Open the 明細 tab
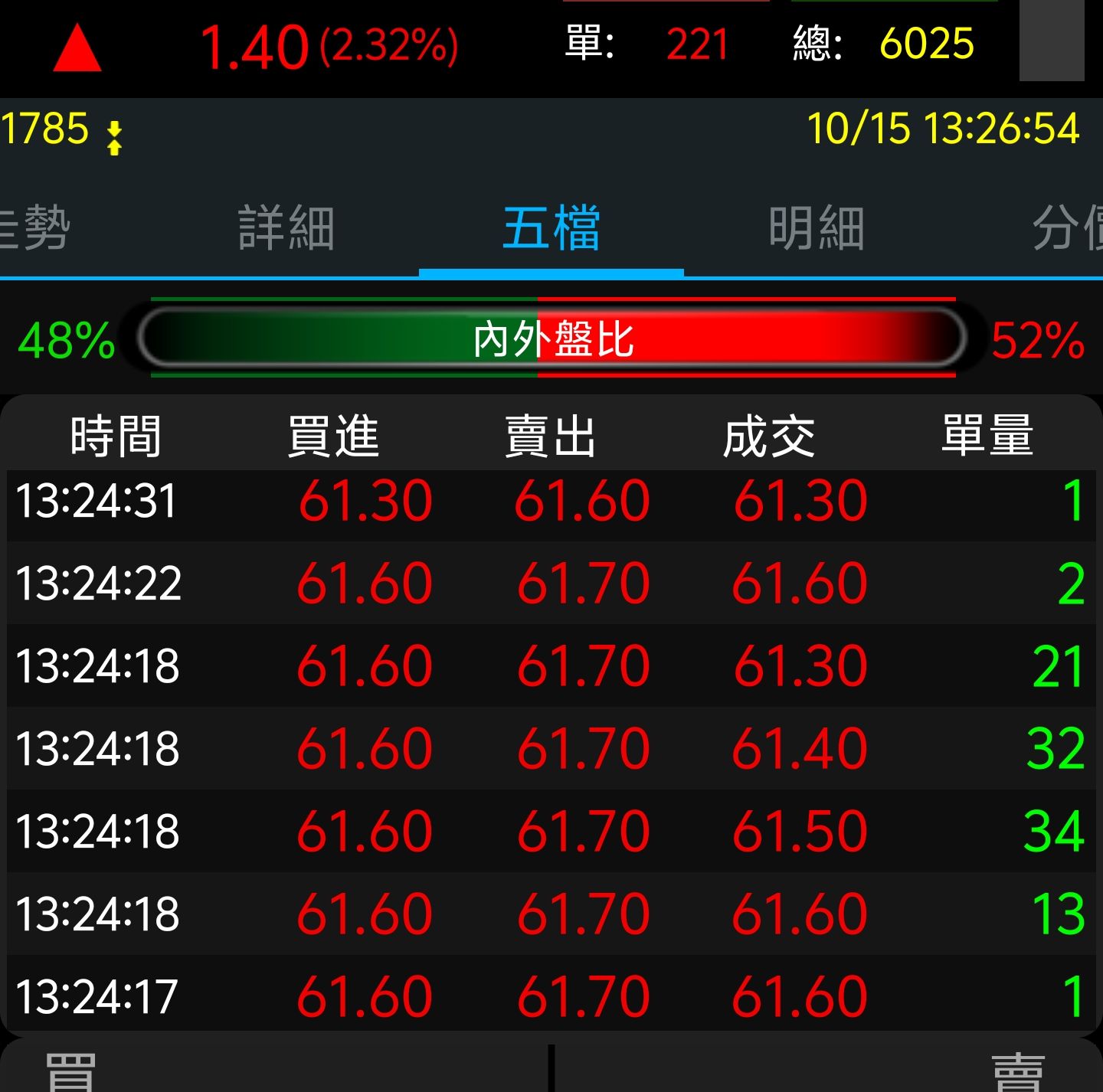The width and height of the screenshot is (1103, 1092). pos(816,228)
